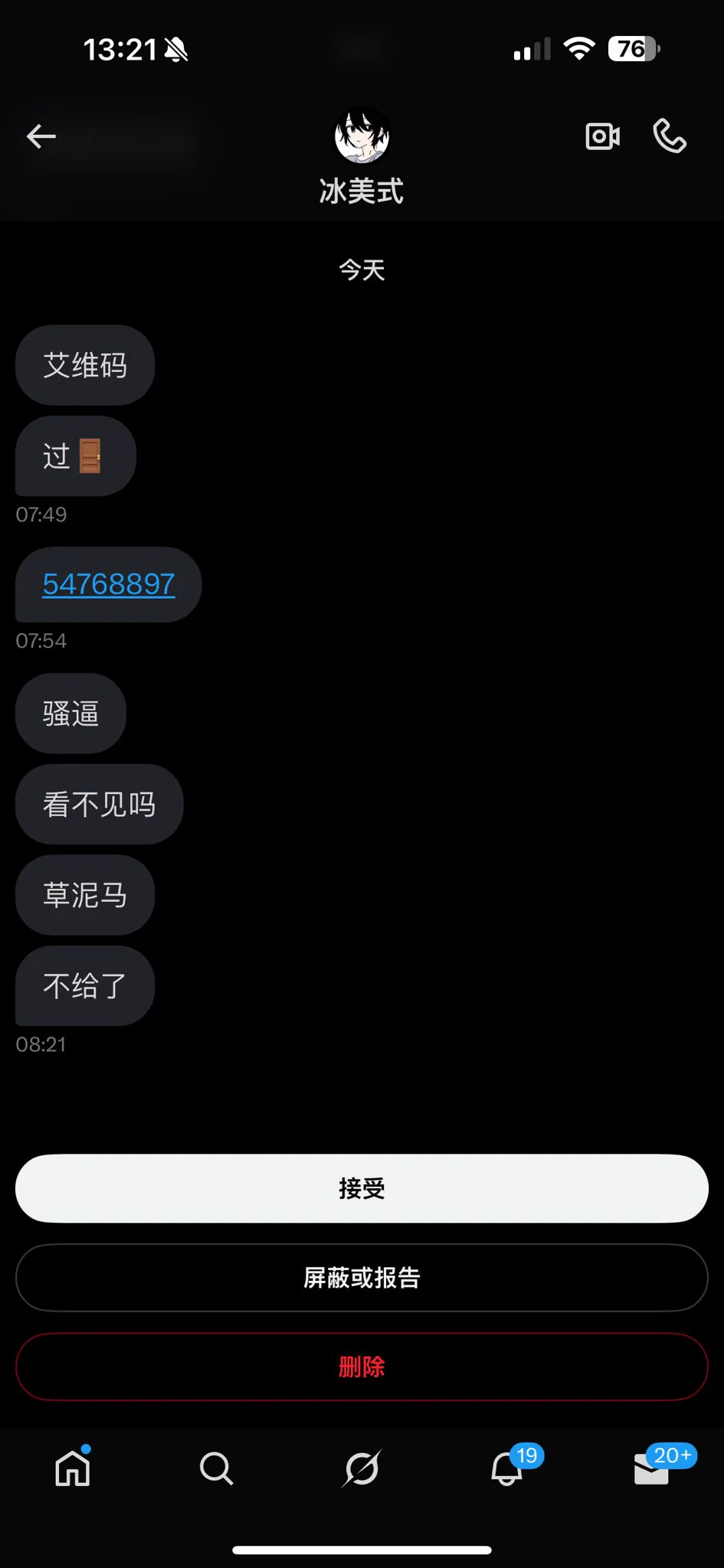
Task: Tap the 艾维码 message bubble
Action: click(84, 365)
